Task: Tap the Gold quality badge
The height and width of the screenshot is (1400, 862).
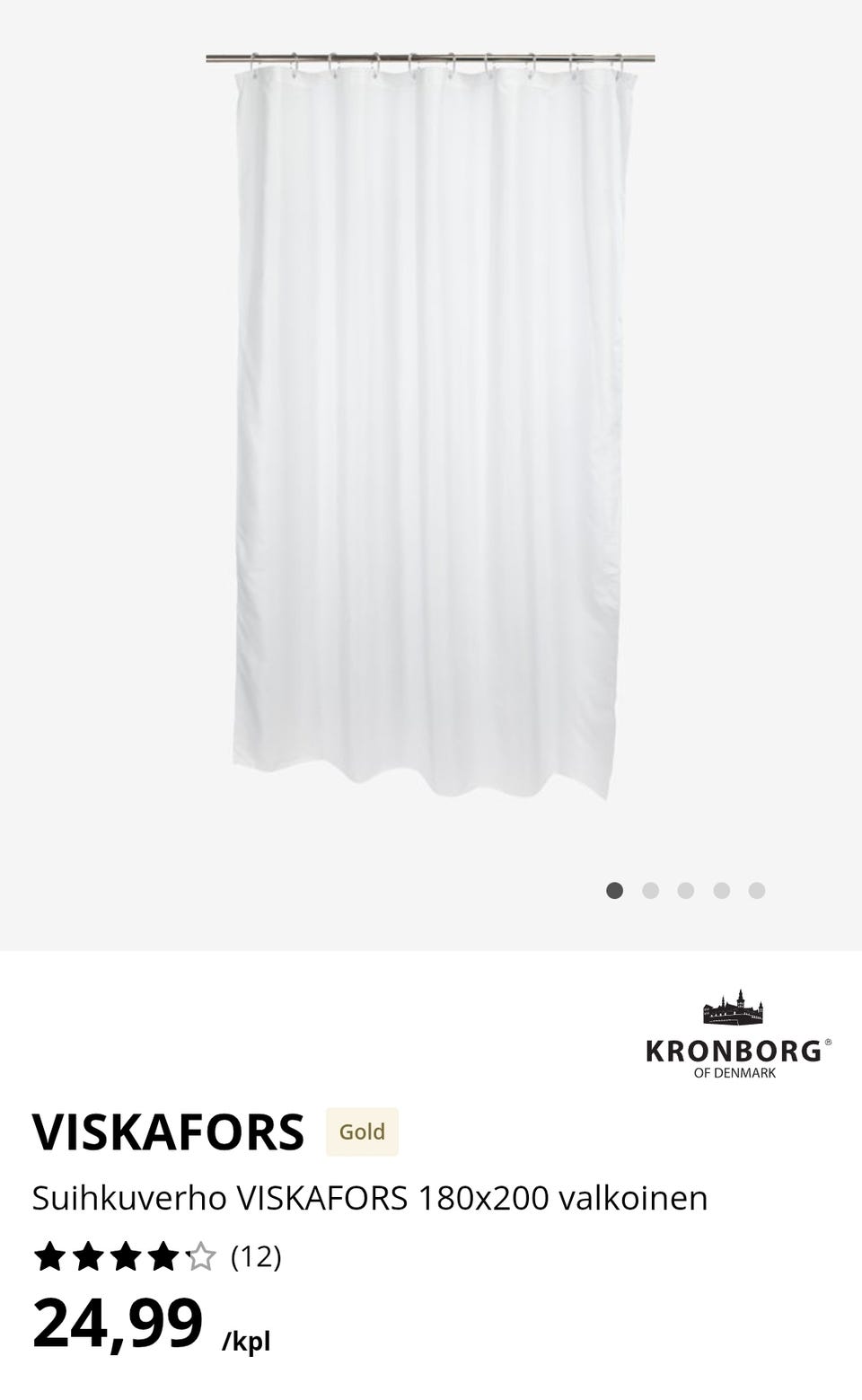Action: (x=362, y=1131)
